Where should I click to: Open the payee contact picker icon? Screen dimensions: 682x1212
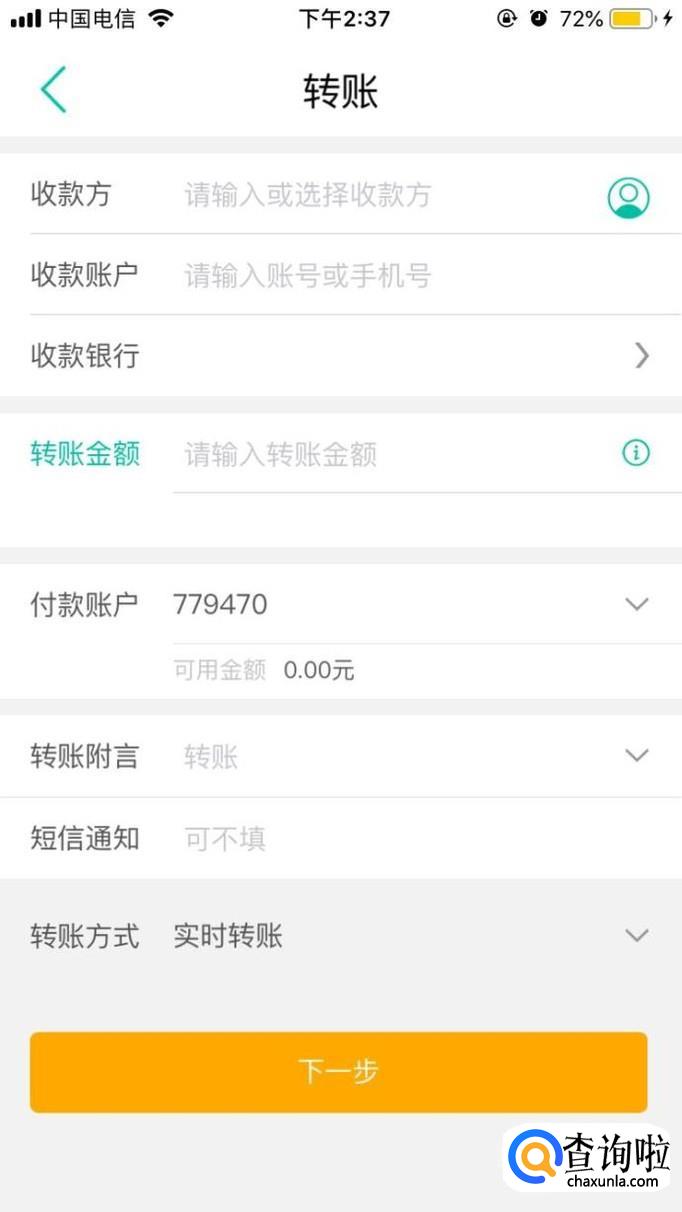coord(629,197)
